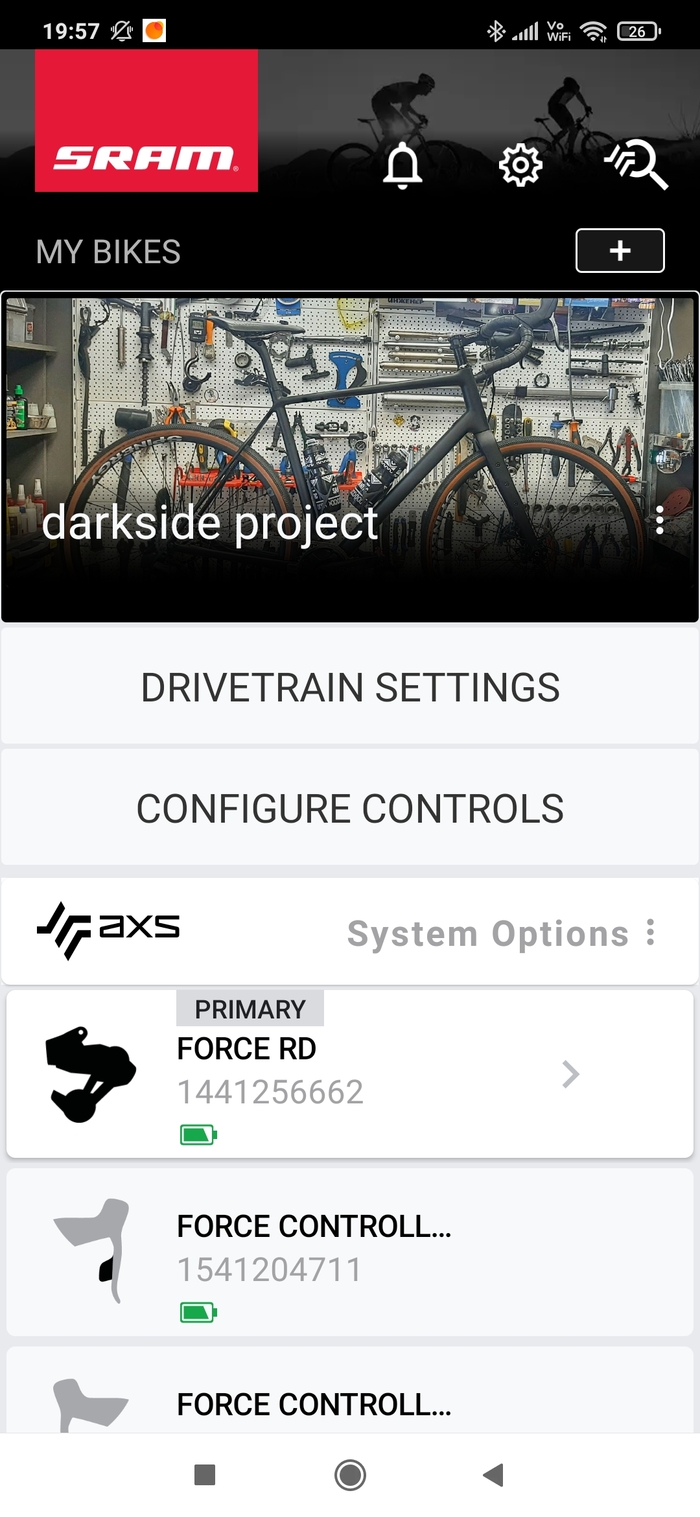
Task: Go back with system back button
Action: (x=492, y=1474)
